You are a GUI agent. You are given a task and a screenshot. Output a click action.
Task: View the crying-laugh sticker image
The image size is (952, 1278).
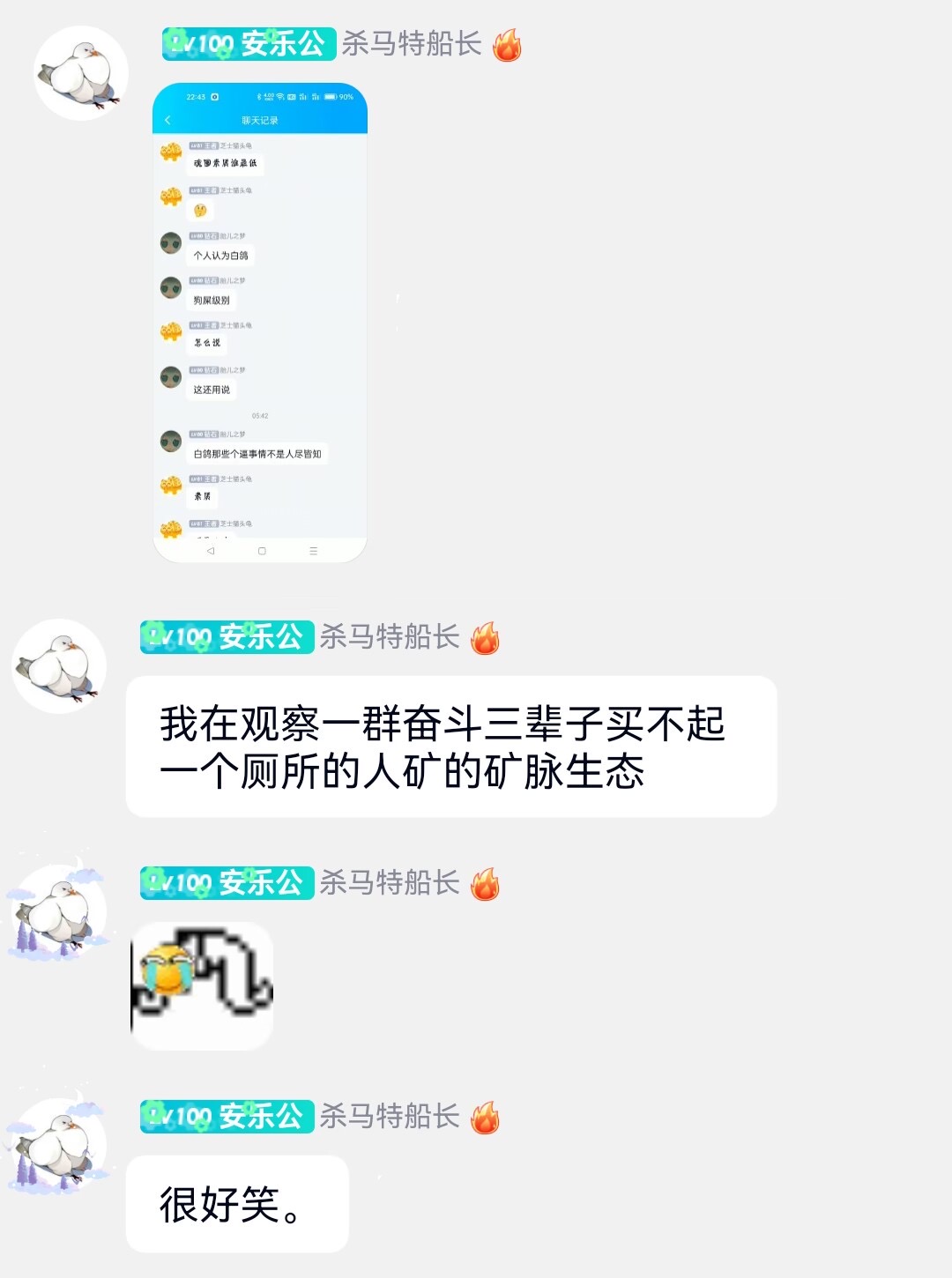[x=202, y=985]
